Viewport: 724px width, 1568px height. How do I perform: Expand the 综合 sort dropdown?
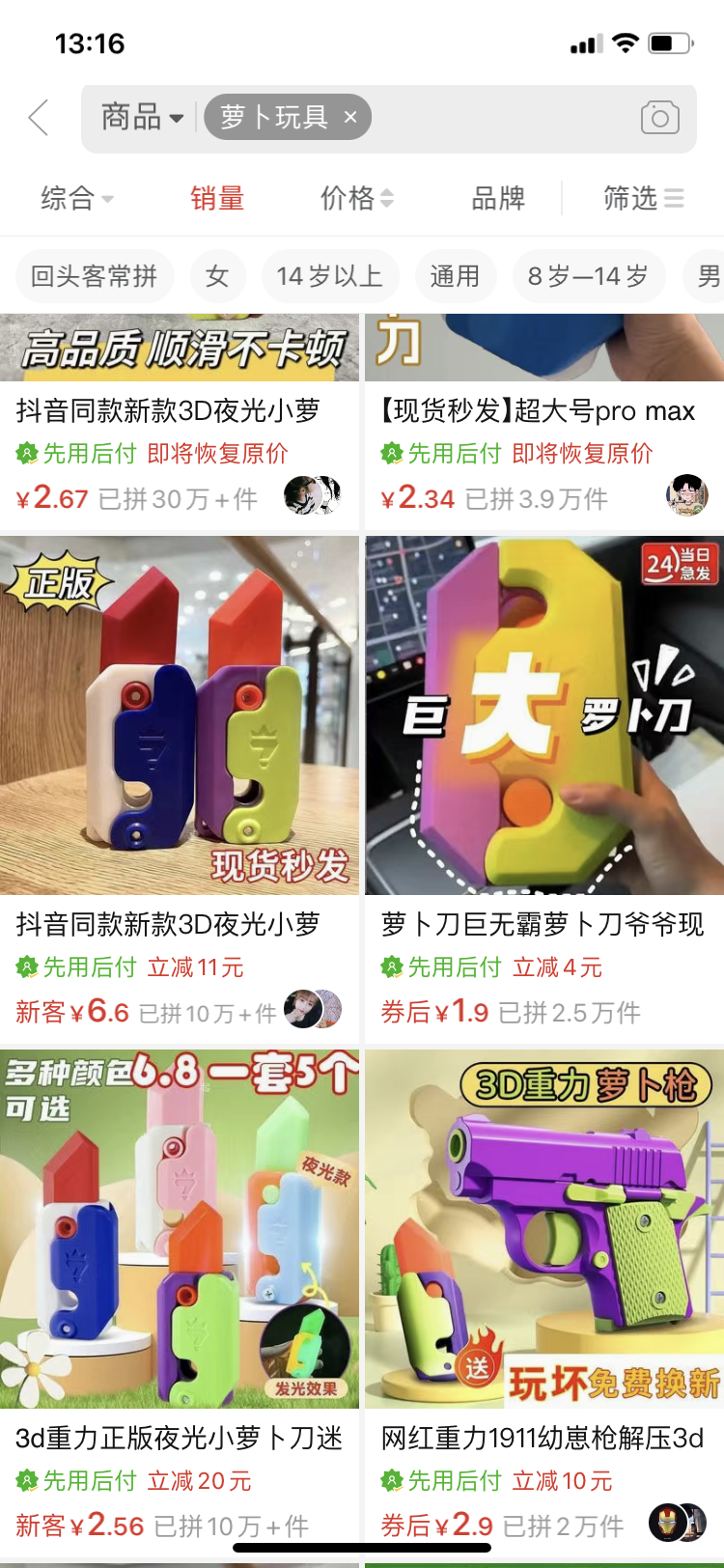(76, 199)
